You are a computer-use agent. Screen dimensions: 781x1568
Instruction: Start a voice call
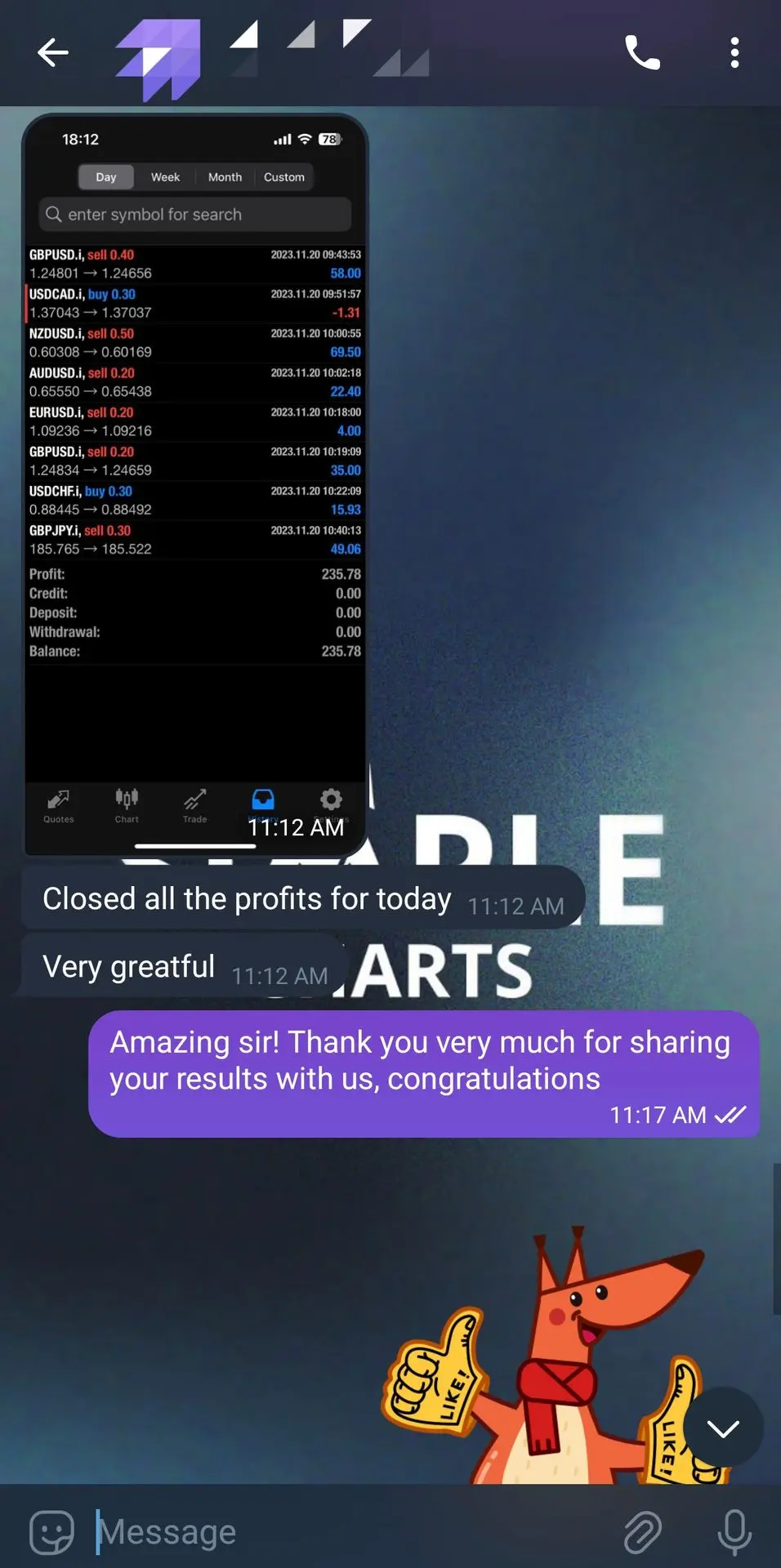click(642, 53)
